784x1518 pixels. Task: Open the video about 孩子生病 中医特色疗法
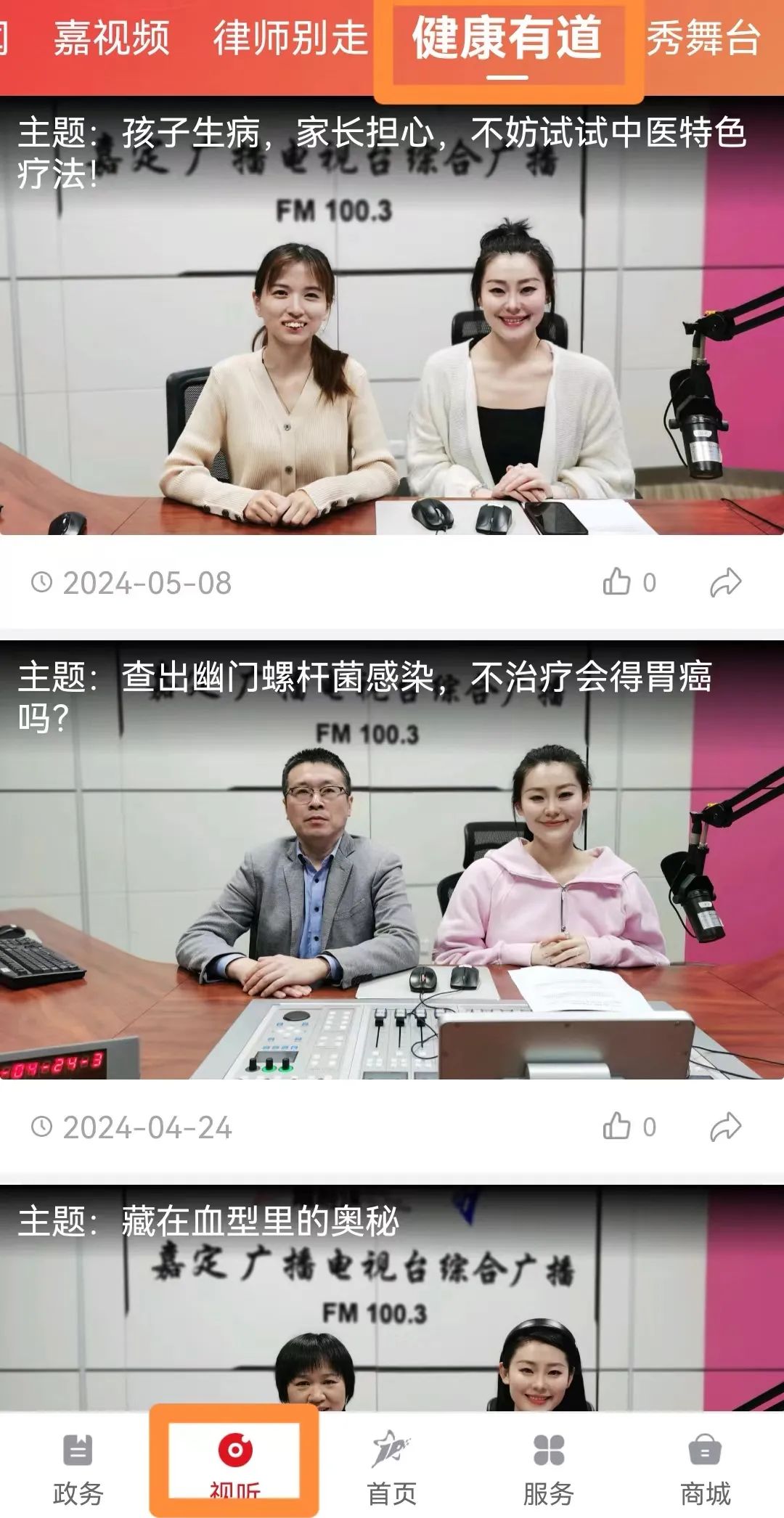click(x=392, y=327)
